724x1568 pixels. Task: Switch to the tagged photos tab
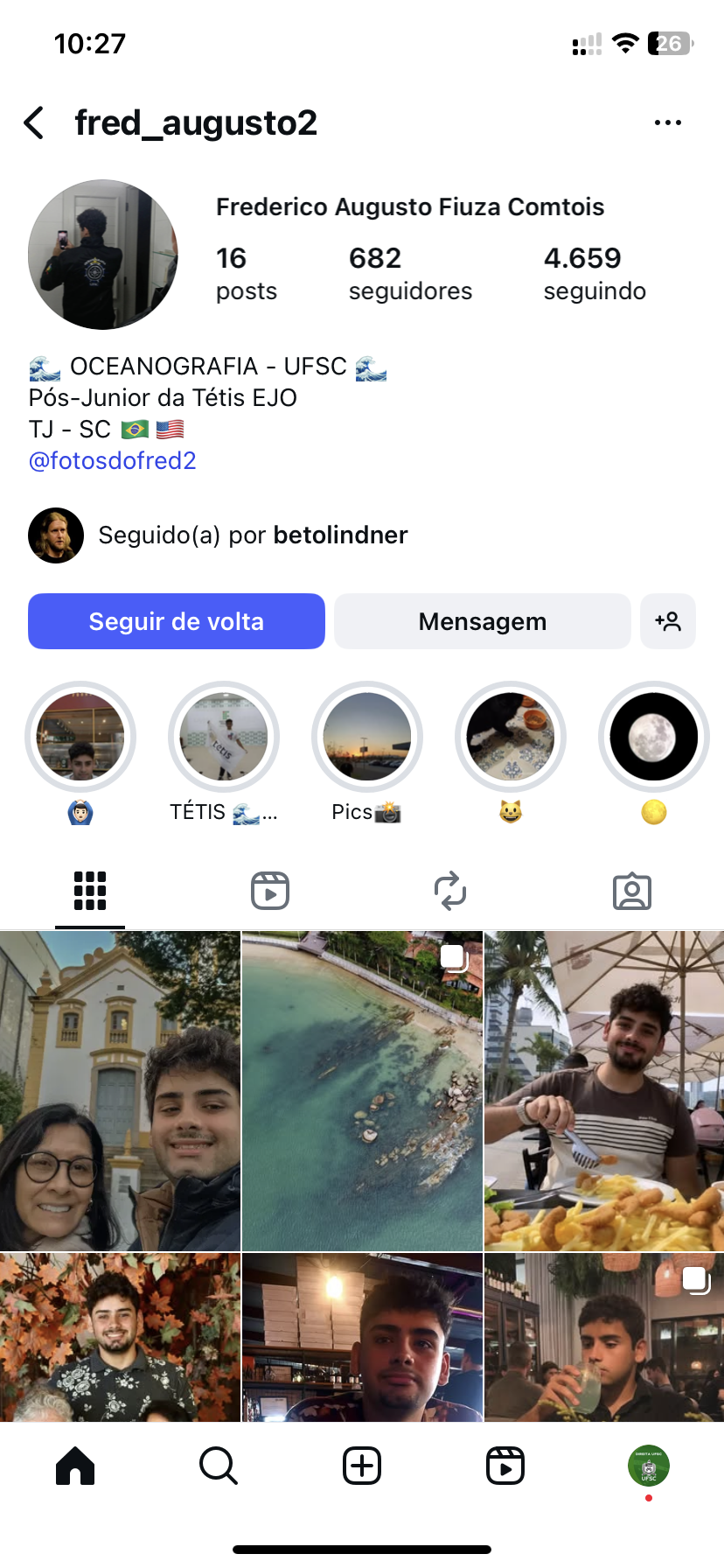pyautogui.click(x=631, y=891)
